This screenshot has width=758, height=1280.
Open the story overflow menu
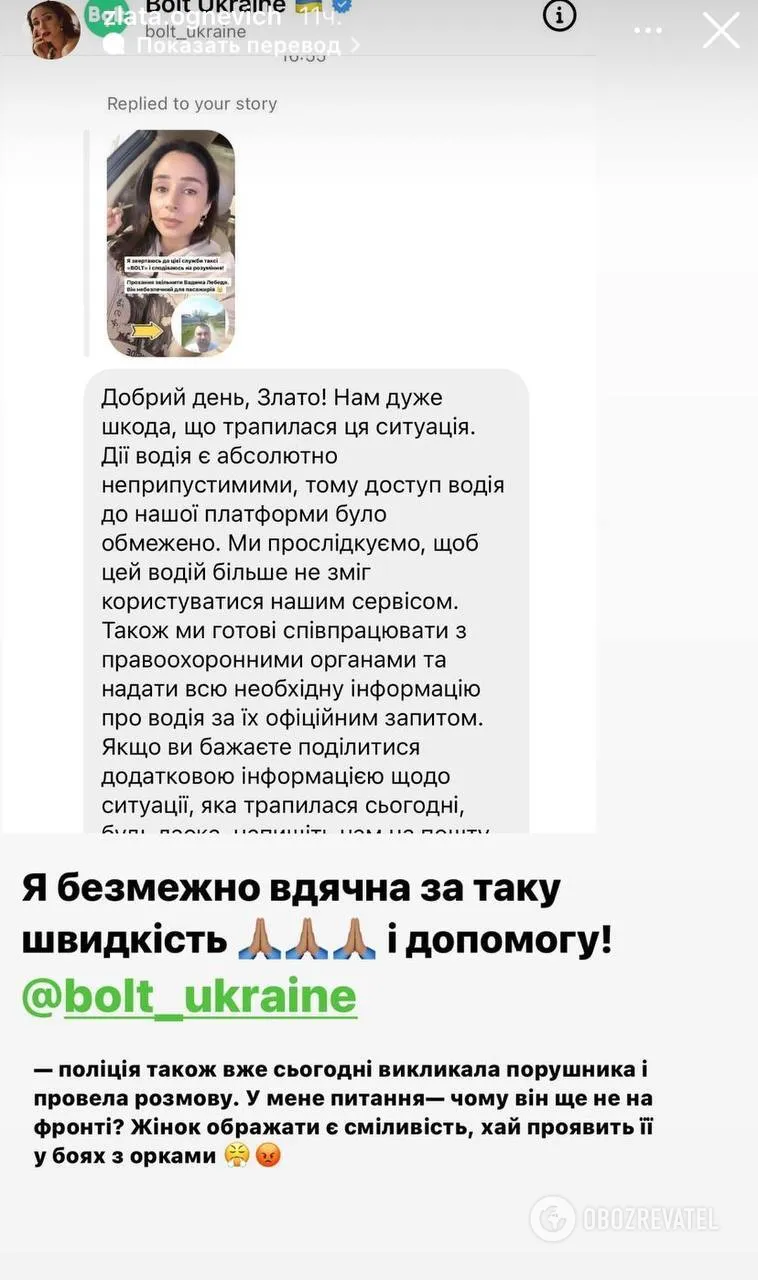[648, 31]
